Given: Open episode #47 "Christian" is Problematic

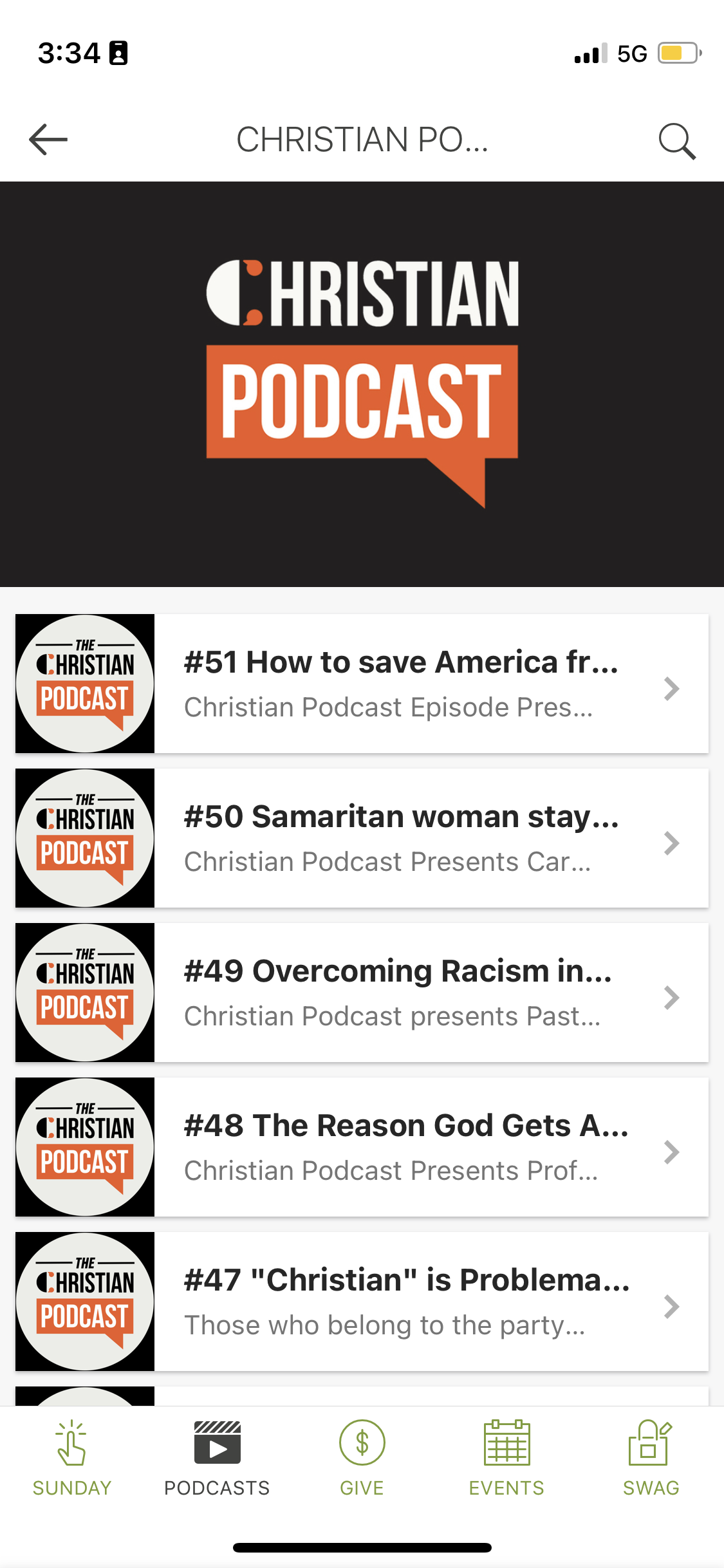Looking at the screenshot, I should click(x=362, y=1302).
